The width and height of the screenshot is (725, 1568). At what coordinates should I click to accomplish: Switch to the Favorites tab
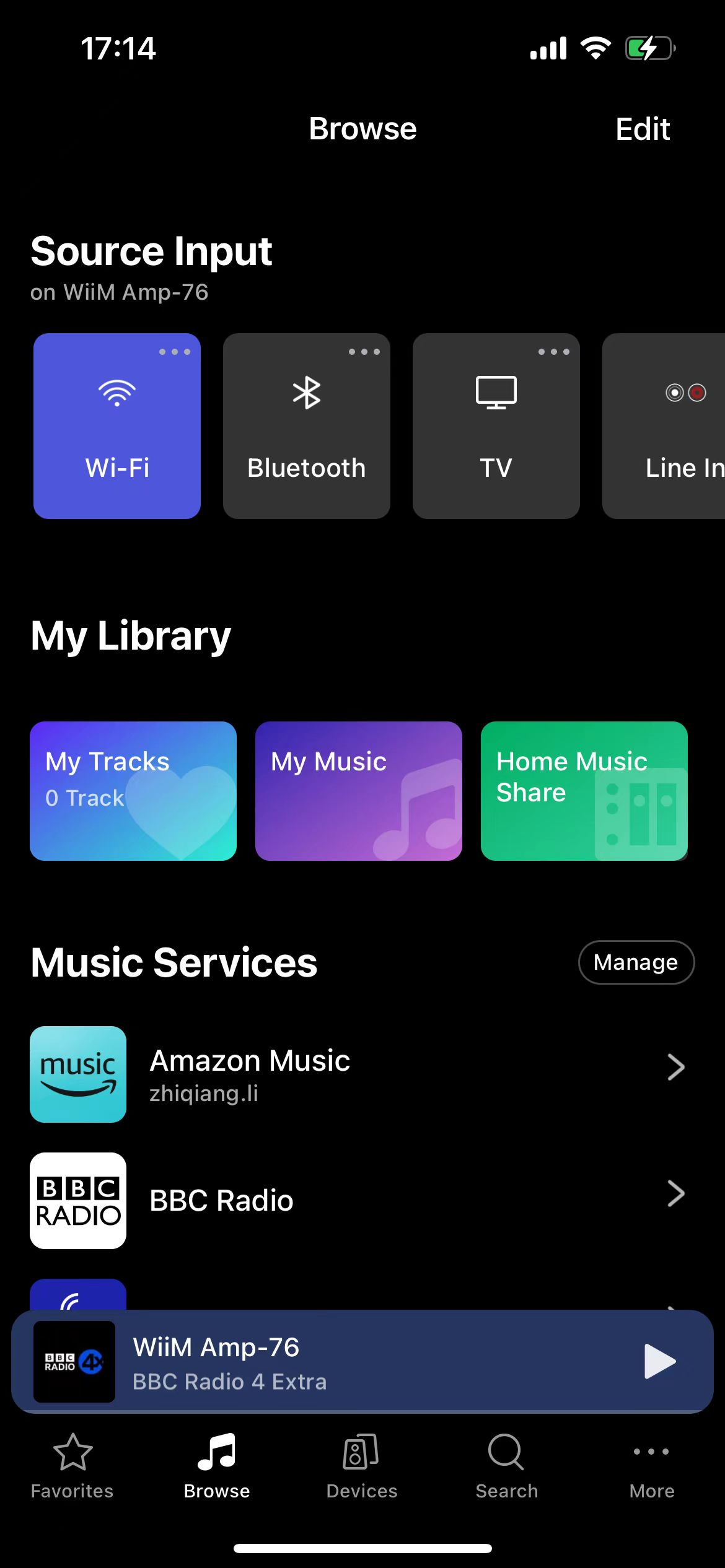pos(72,1465)
